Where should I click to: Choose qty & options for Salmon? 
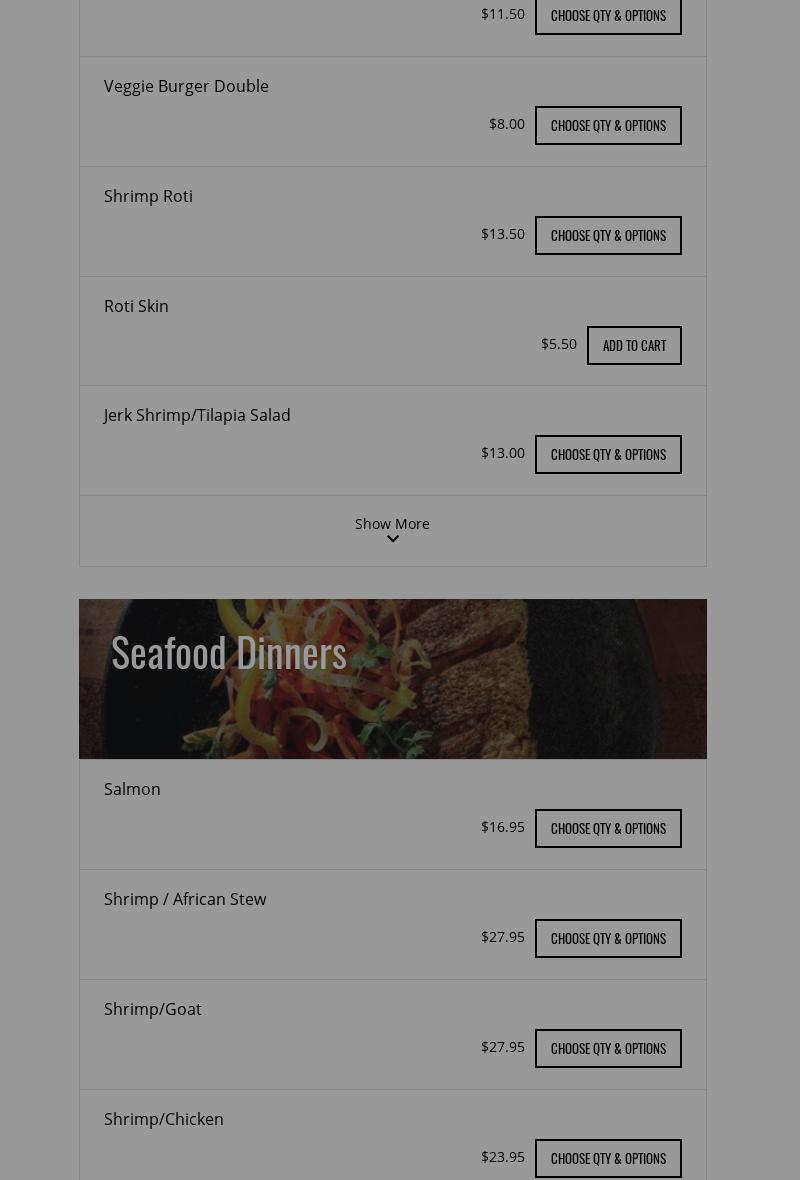(x=608, y=829)
